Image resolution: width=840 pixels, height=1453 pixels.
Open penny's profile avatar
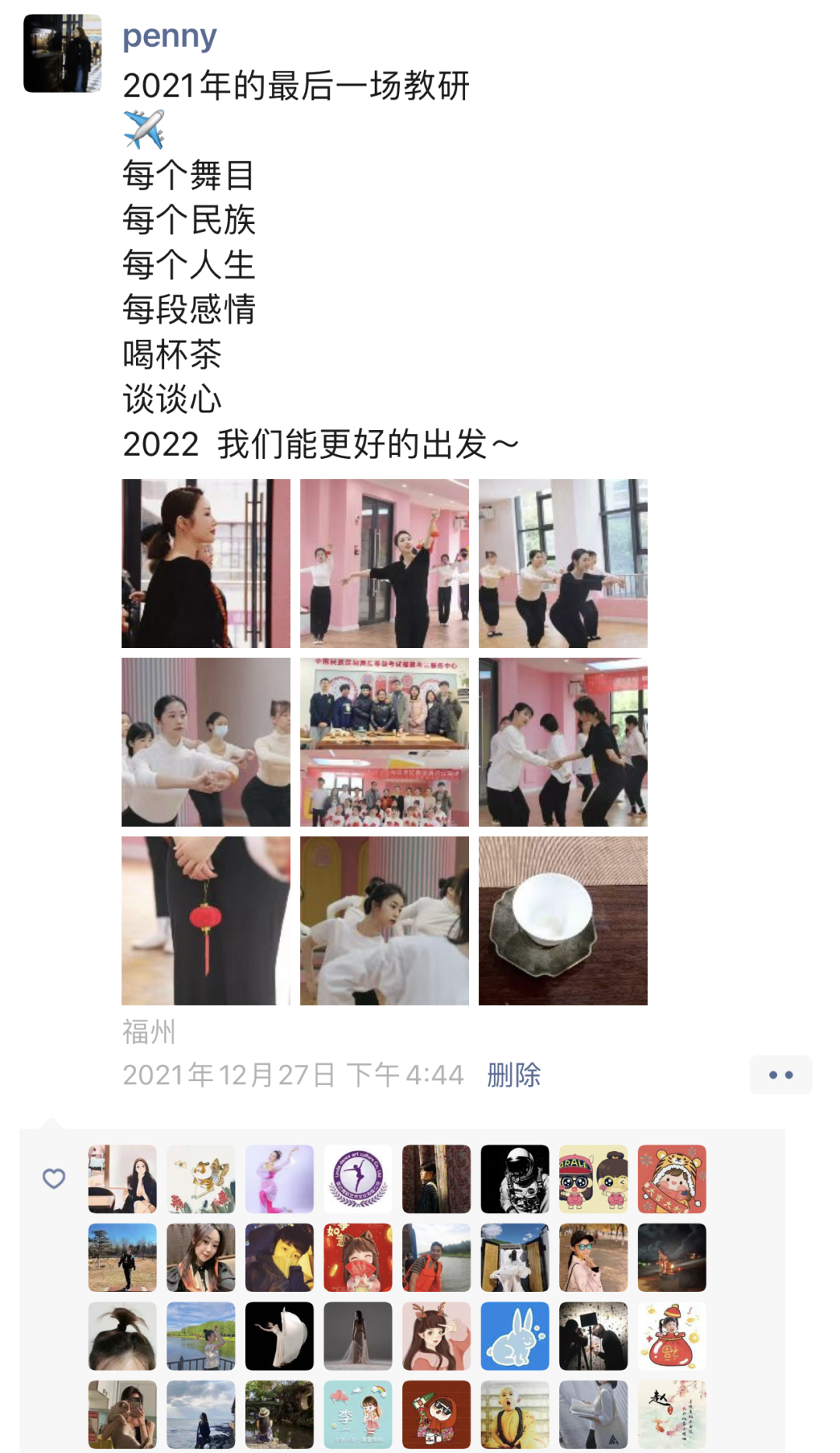point(62,53)
